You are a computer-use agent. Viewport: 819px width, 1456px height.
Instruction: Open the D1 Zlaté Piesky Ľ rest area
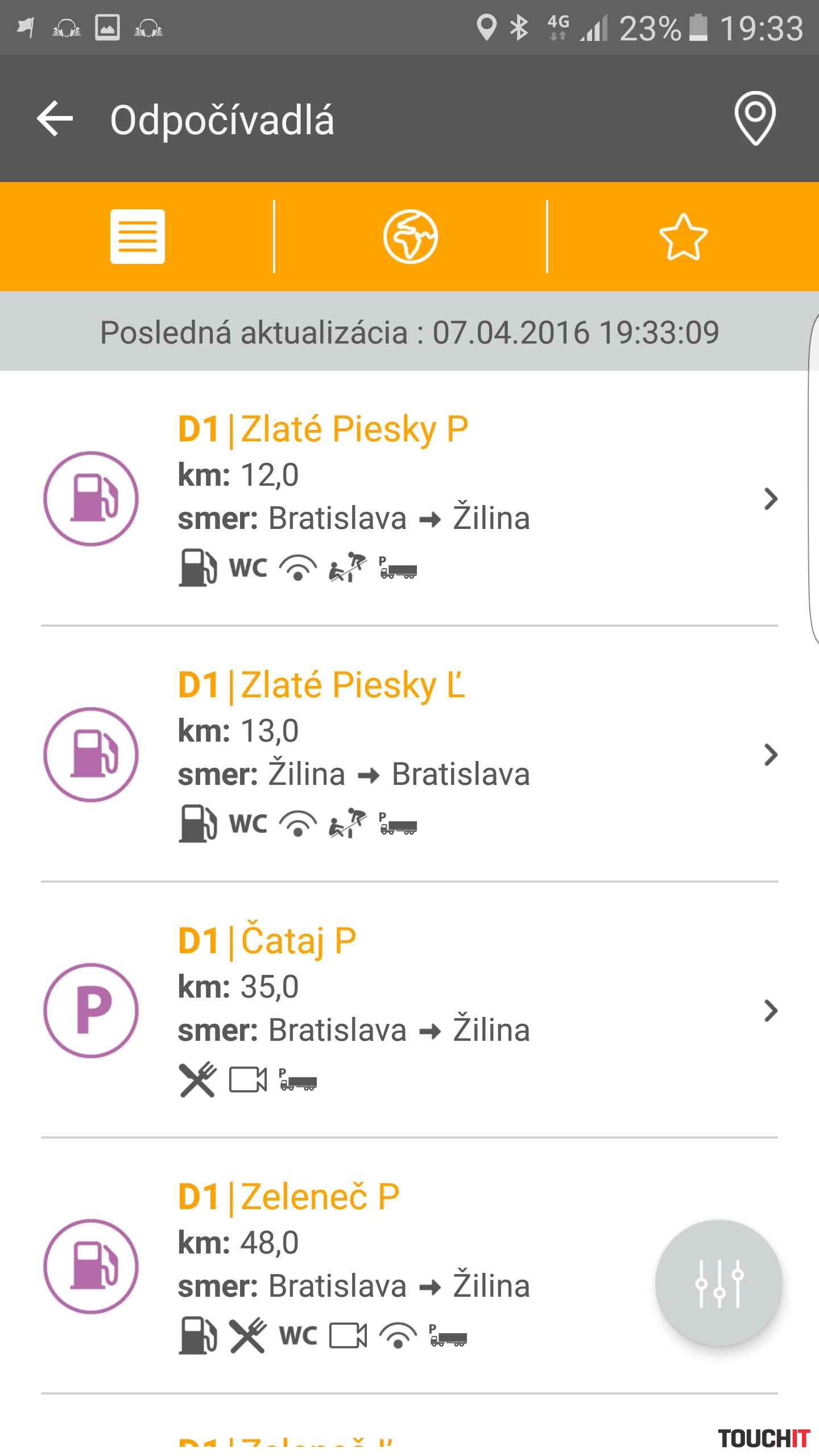[x=409, y=755]
